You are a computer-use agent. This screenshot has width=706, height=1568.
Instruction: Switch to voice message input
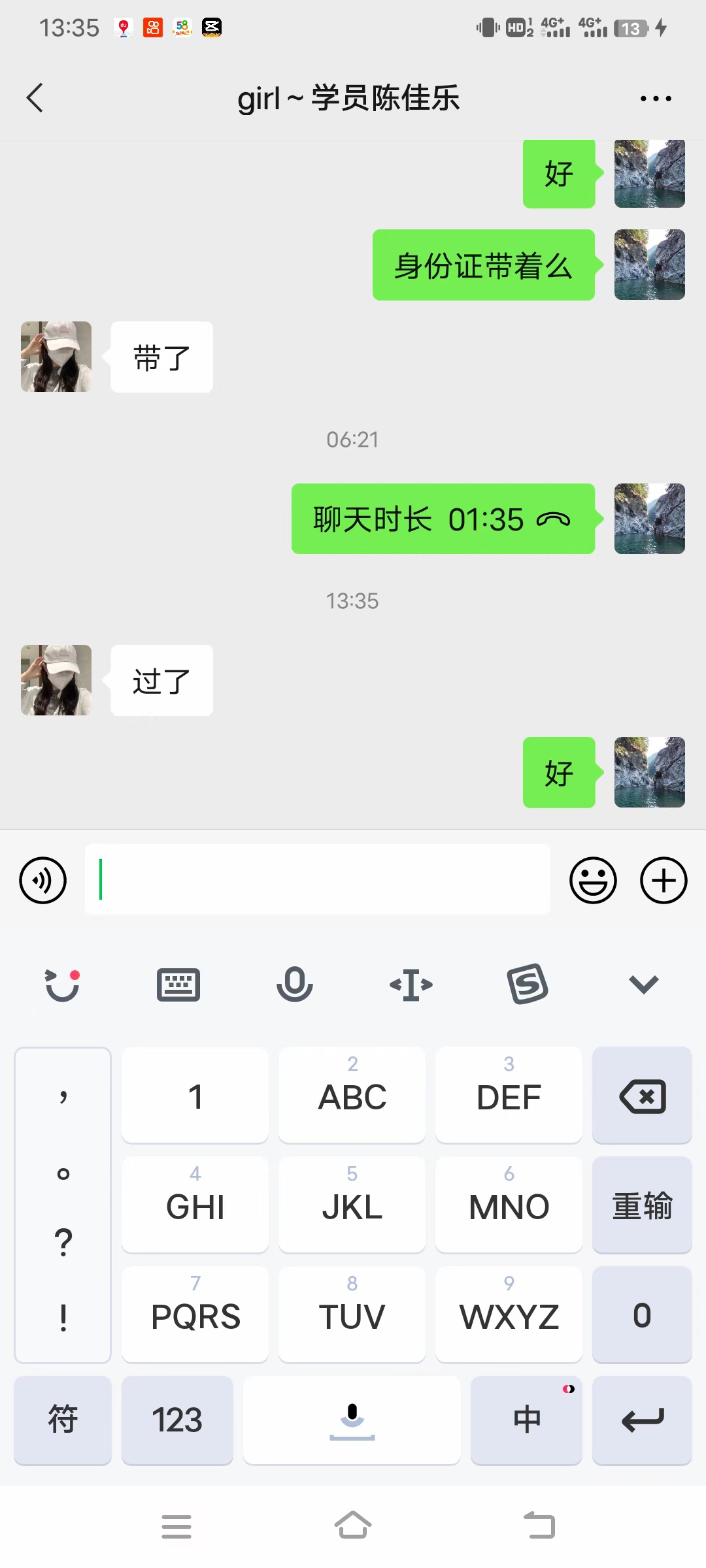43,880
